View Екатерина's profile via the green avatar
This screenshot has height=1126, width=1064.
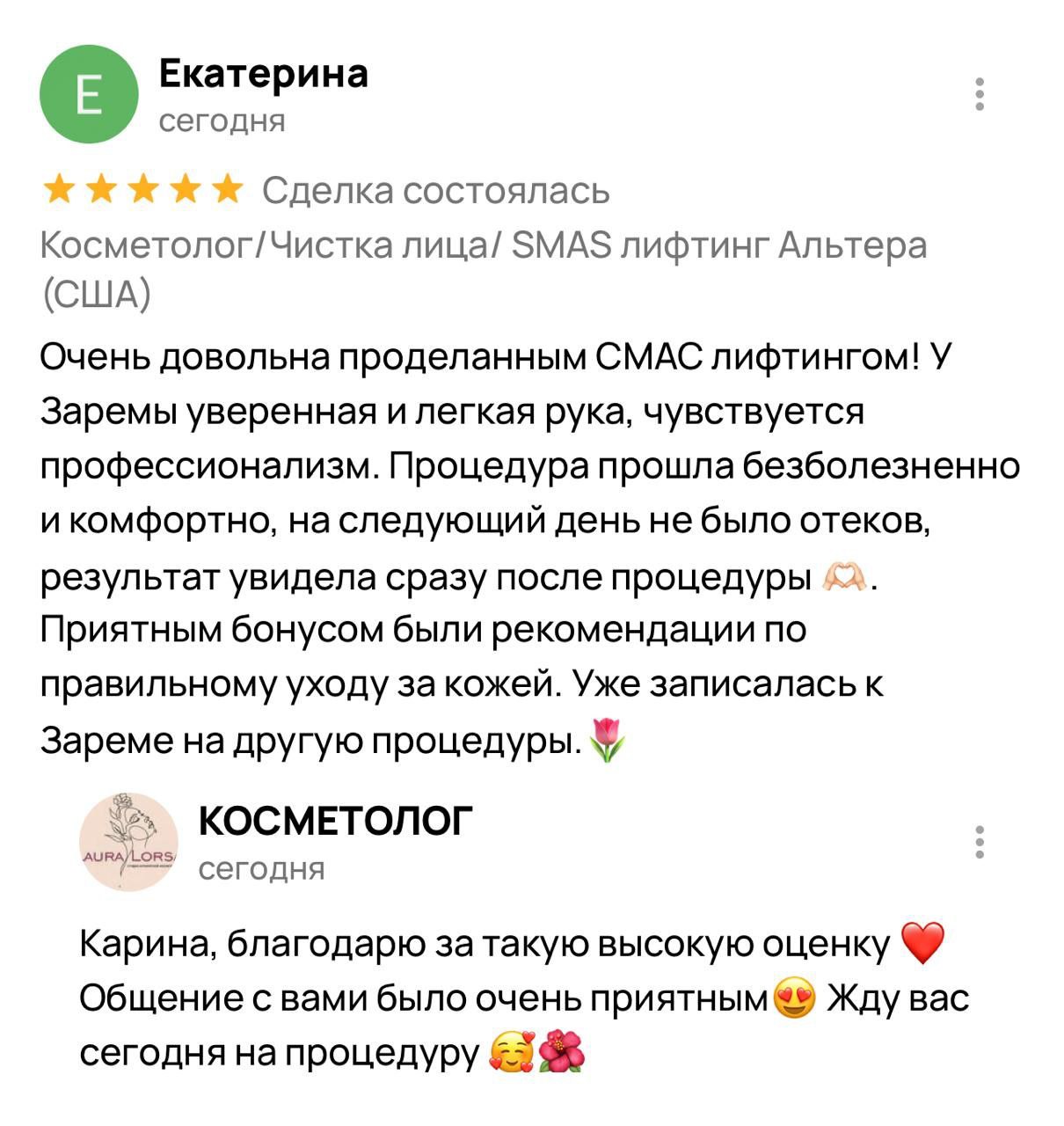pos(89,95)
